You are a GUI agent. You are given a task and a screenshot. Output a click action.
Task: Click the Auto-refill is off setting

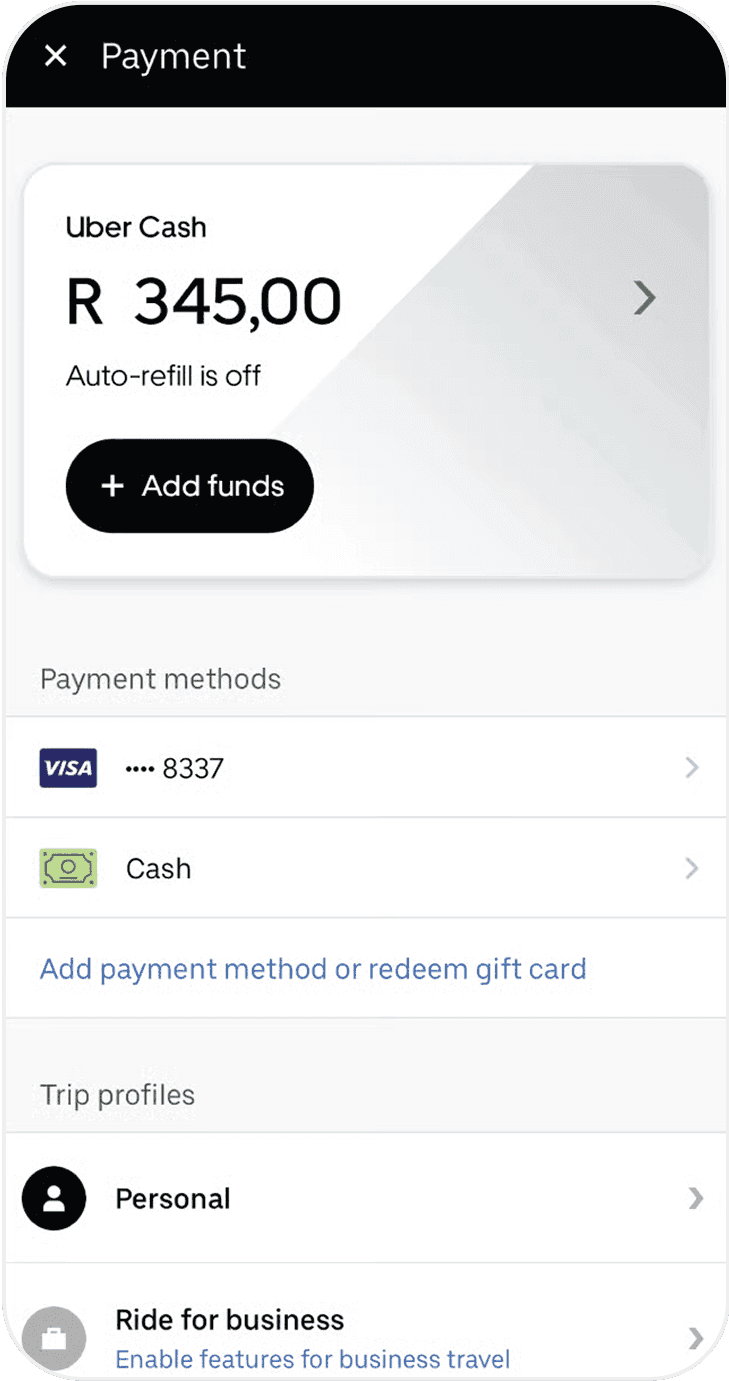pyautogui.click(x=163, y=376)
